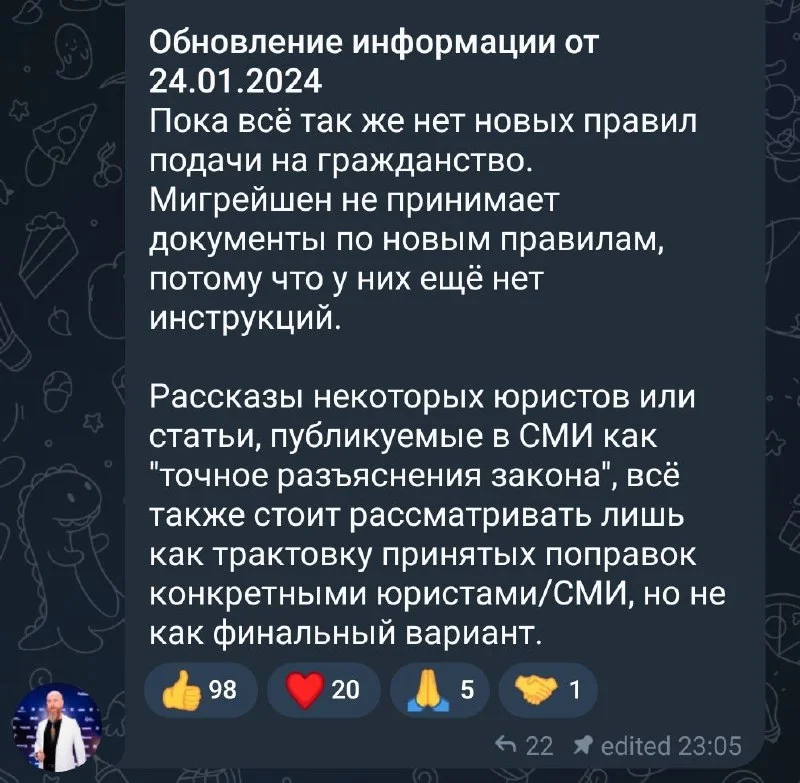This screenshot has width=800, height=783.
Task: Tap the handshake reaction chip
Action: click(546, 691)
